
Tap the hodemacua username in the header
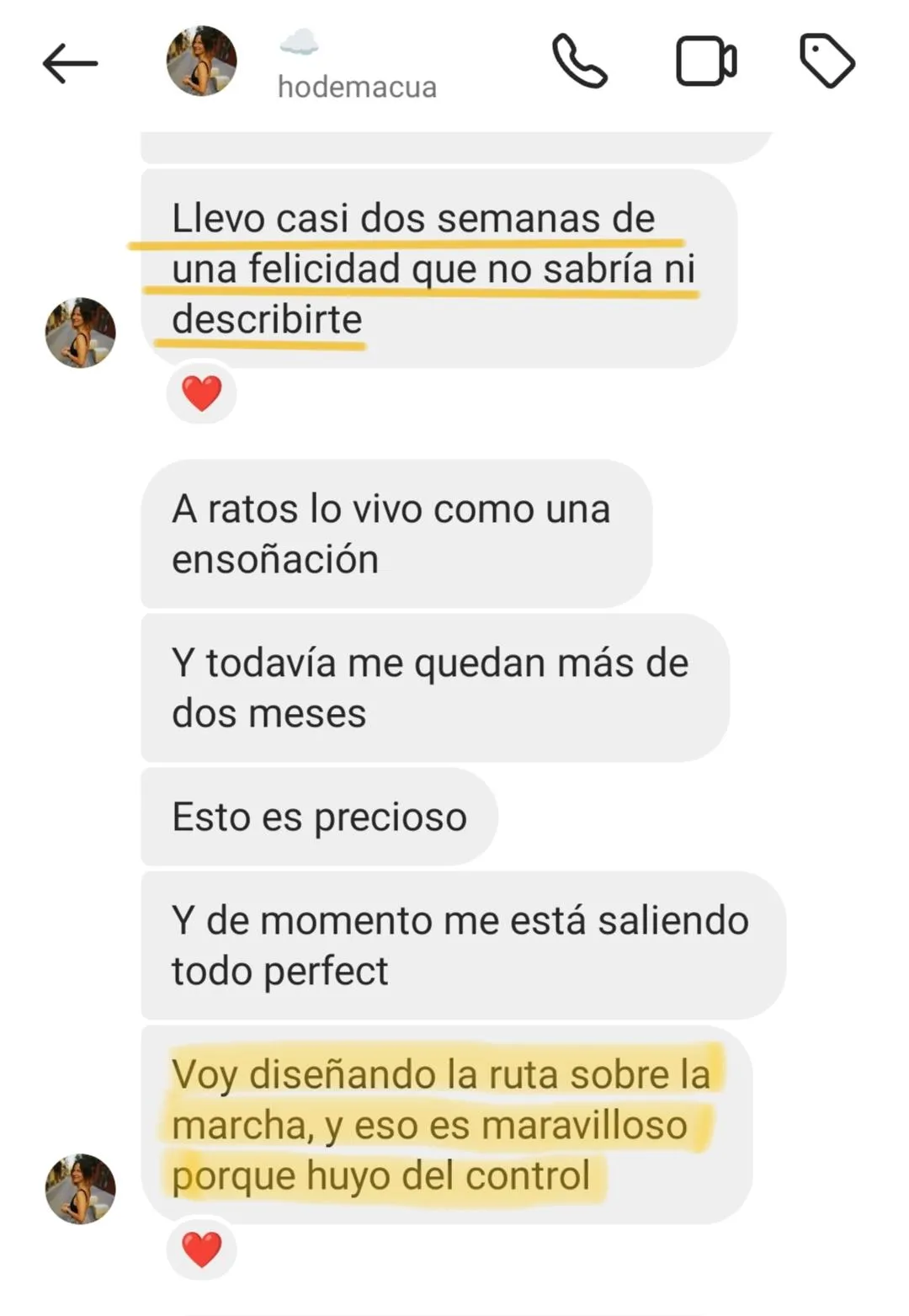pyautogui.click(x=357, y=87)
